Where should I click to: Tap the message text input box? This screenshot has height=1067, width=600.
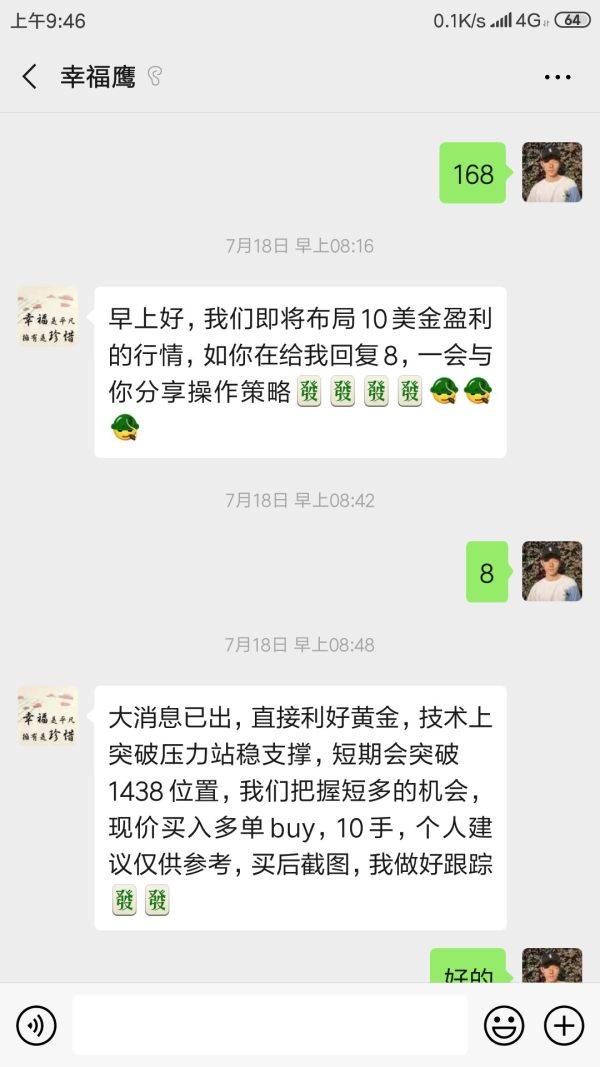[x=269, y=1025]
